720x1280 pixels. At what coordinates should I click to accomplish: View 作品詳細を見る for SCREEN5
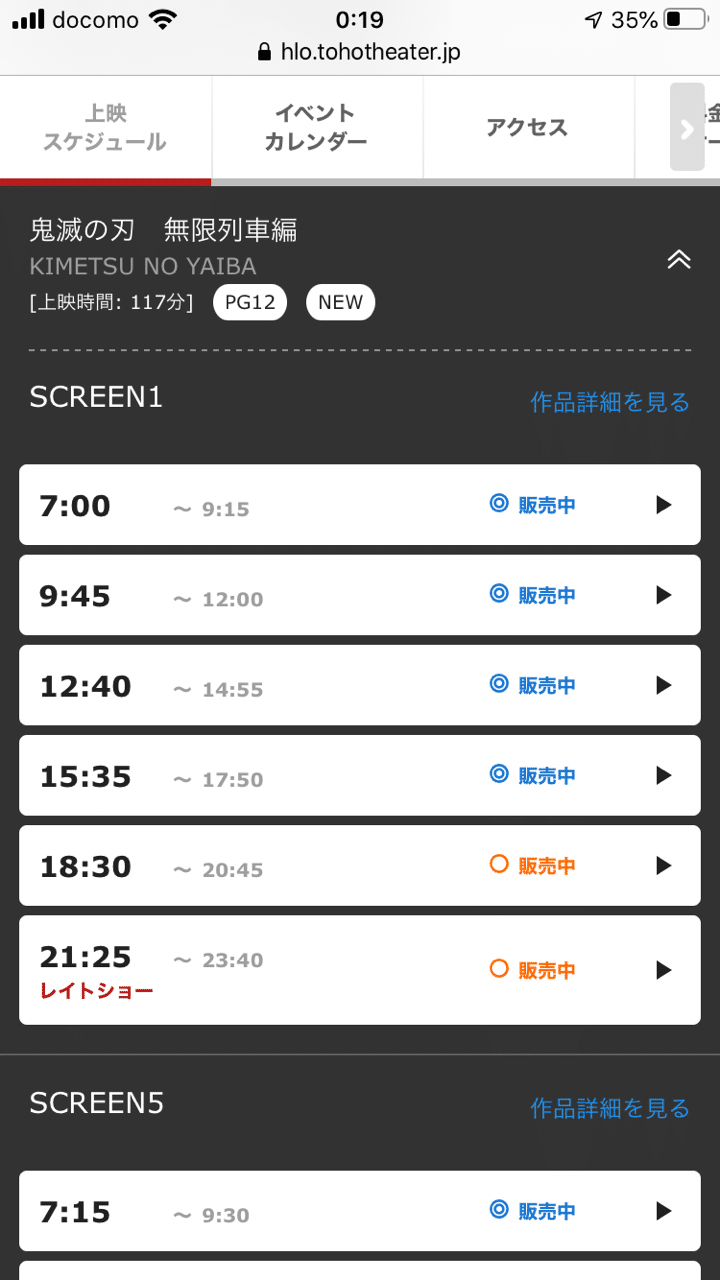tap(610, 1108)
